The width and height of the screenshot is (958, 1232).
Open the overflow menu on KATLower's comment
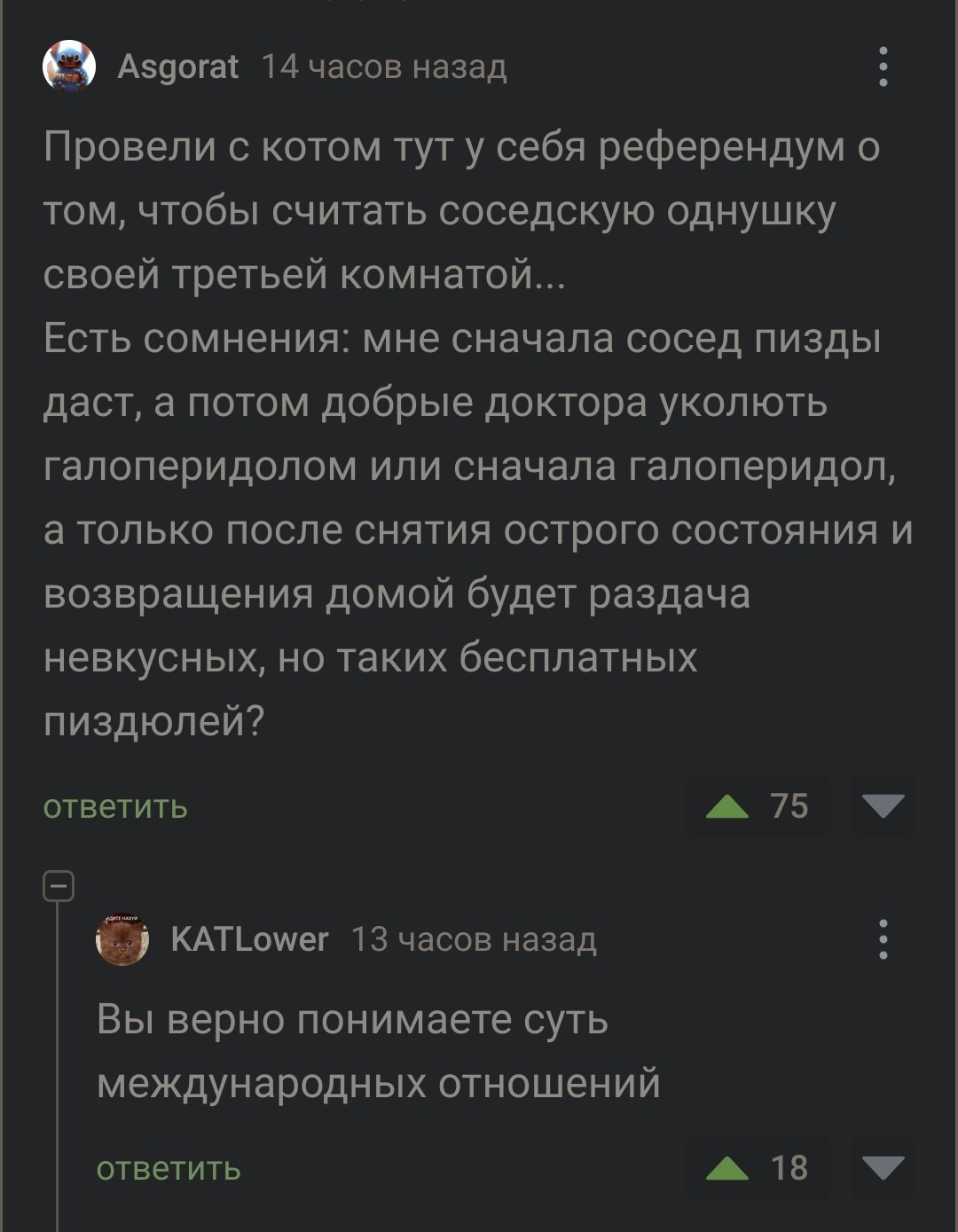coord(883,939)
